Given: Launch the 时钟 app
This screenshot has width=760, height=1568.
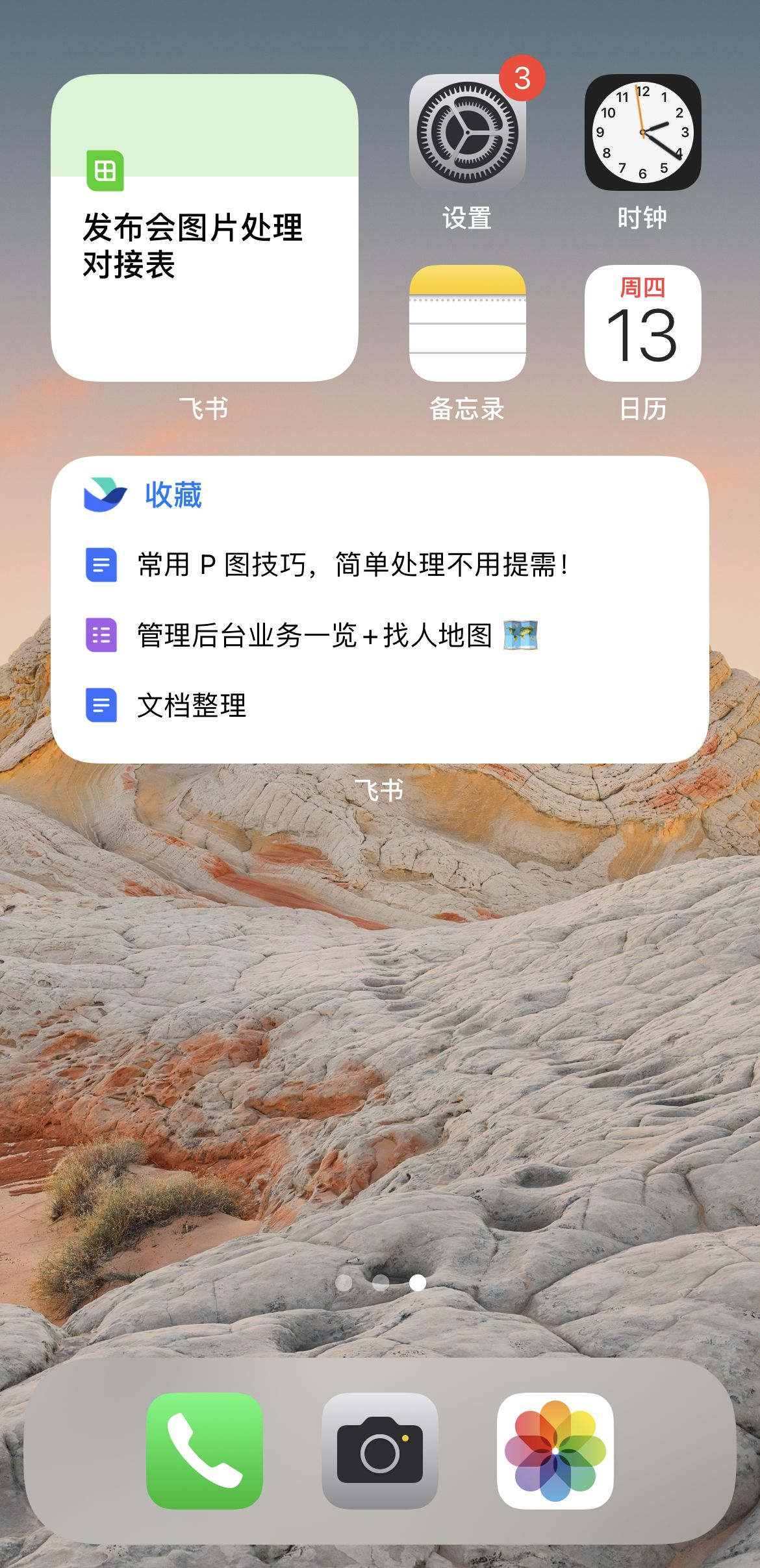Looking at the screenshot, I should click(x=642, y=132).
